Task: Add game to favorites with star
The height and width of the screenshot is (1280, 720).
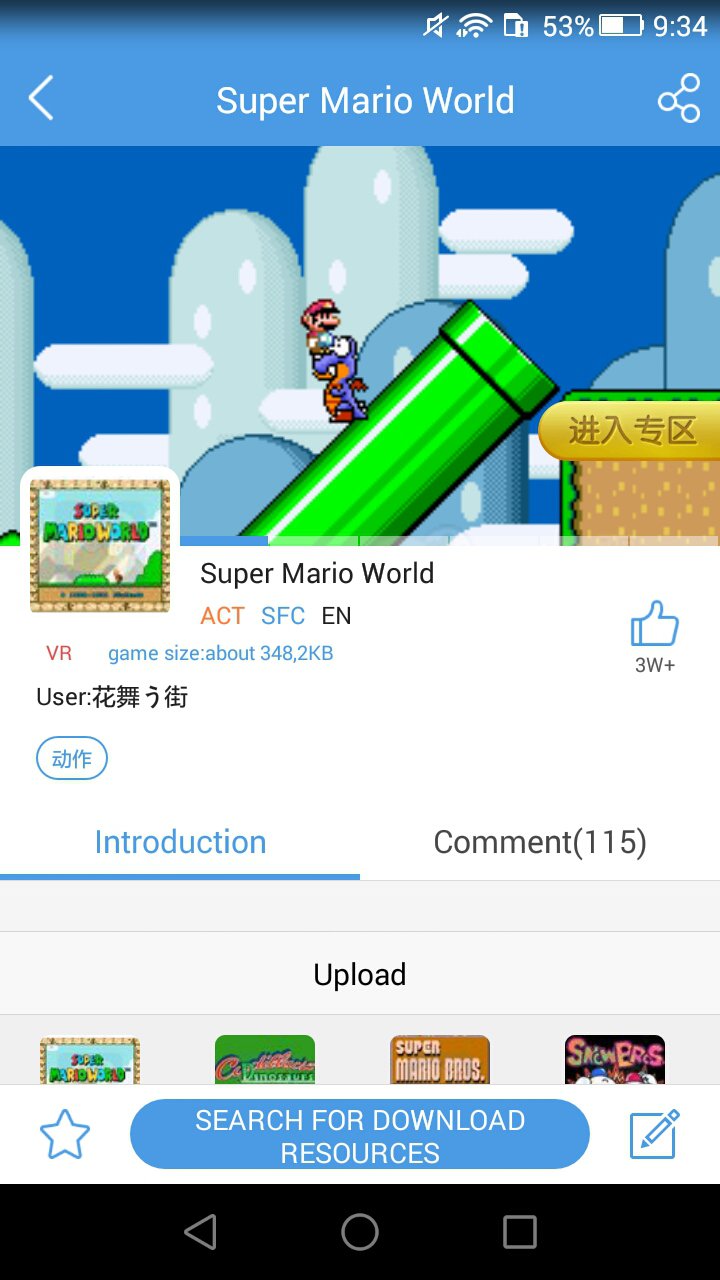Action: tap(65, 1134)
